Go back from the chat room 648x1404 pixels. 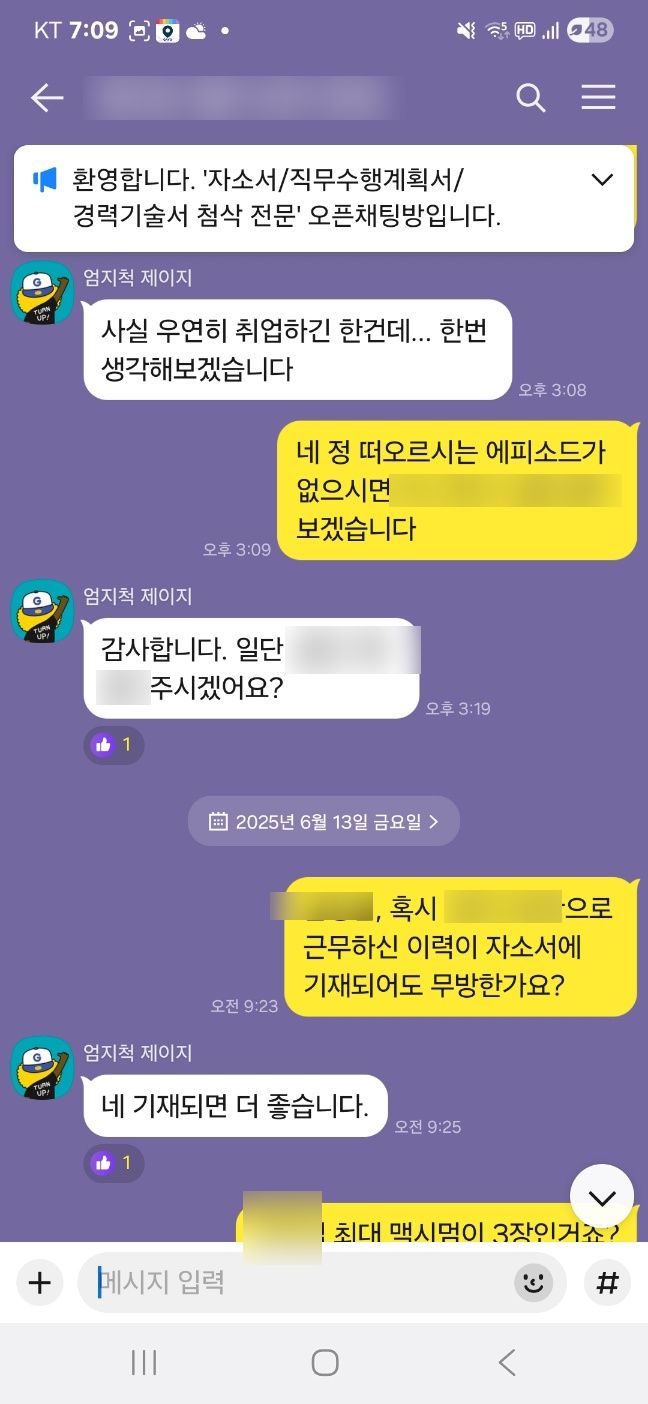point(46,97)
